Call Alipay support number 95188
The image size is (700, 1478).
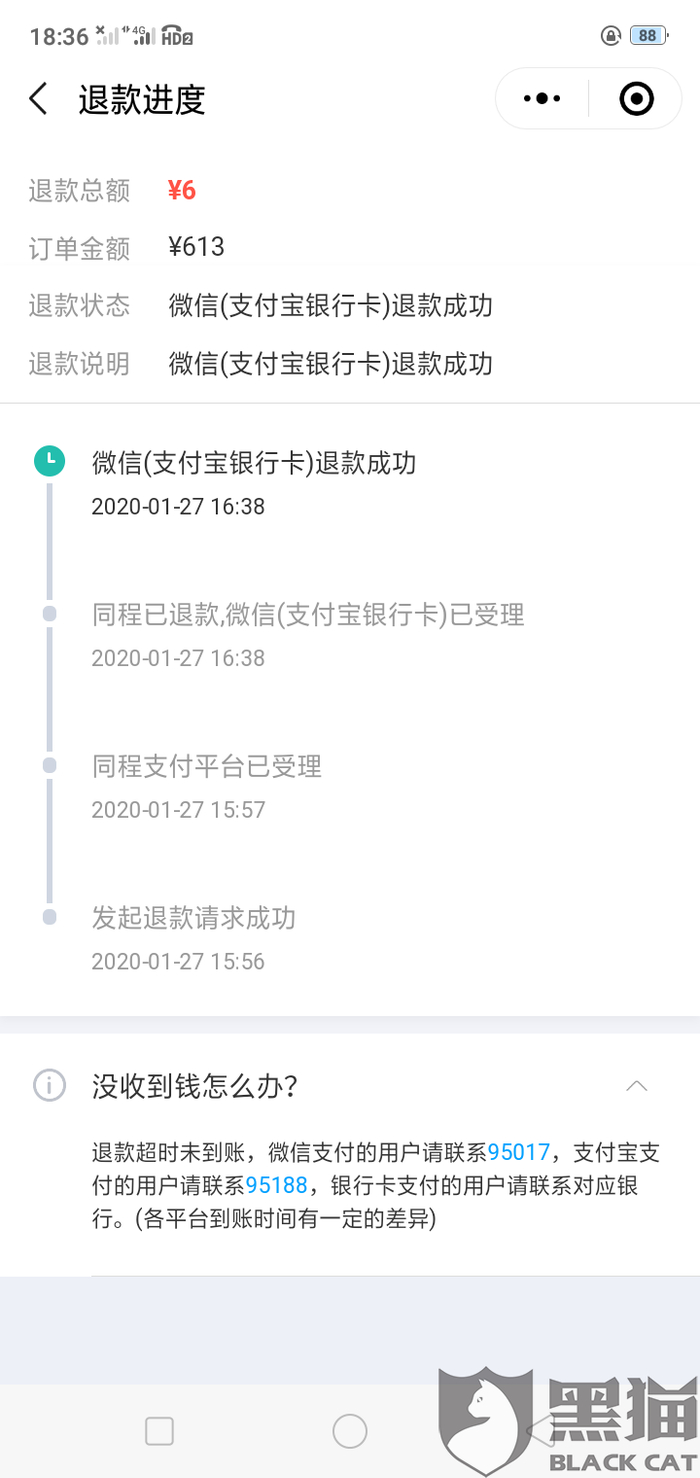tap(277, 1186)
